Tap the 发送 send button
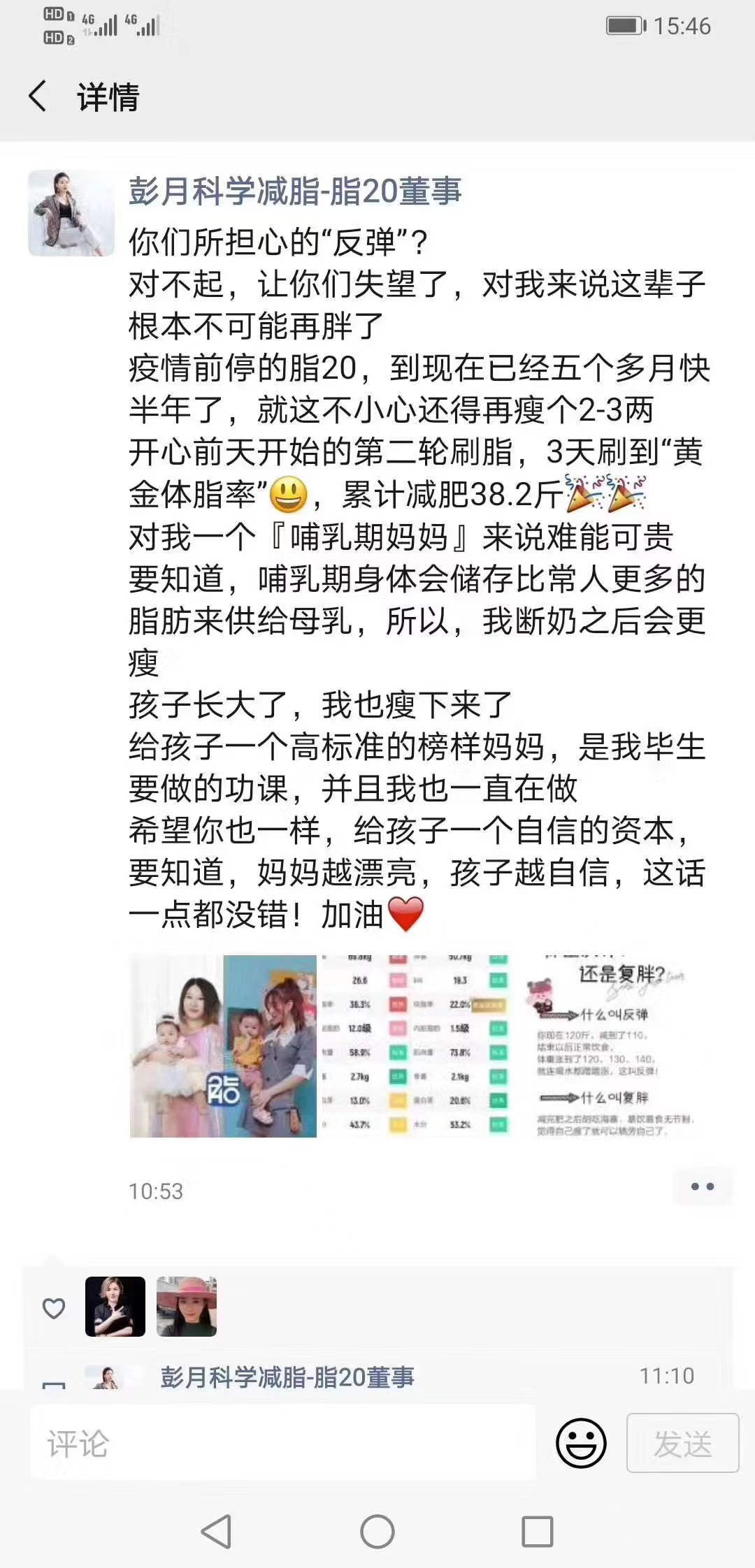 point(682,1444)
